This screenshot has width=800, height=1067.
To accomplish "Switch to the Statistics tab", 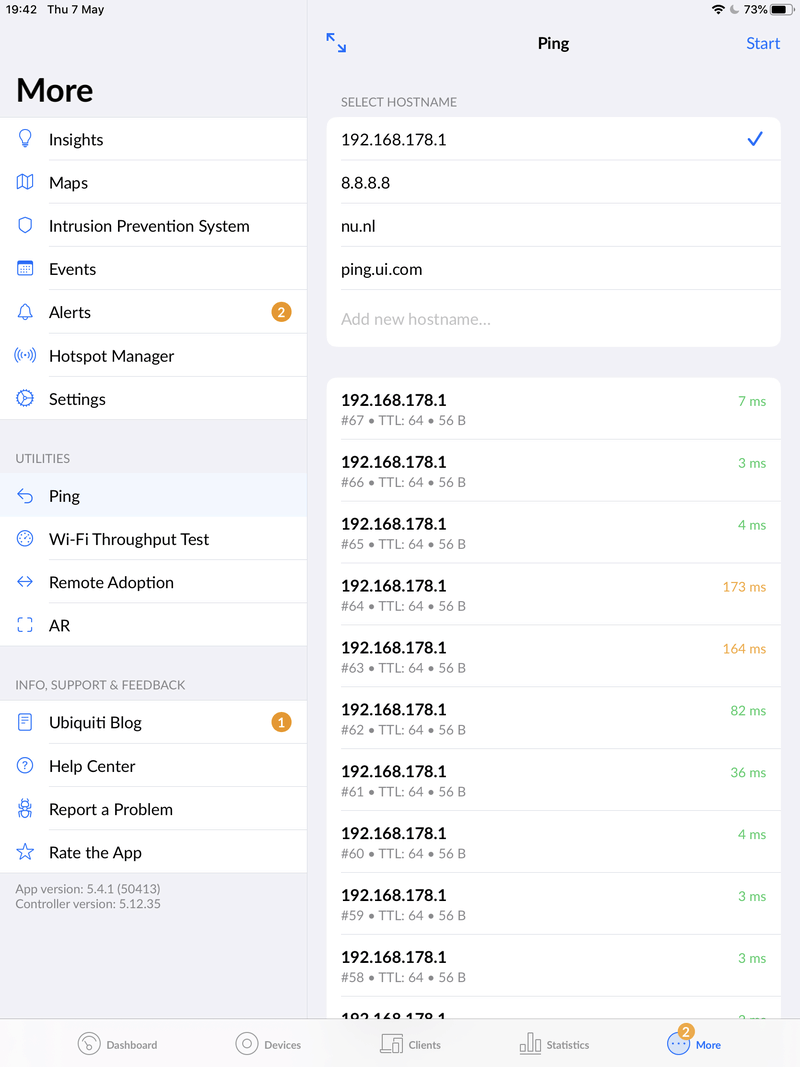I will pos(554,1044).
